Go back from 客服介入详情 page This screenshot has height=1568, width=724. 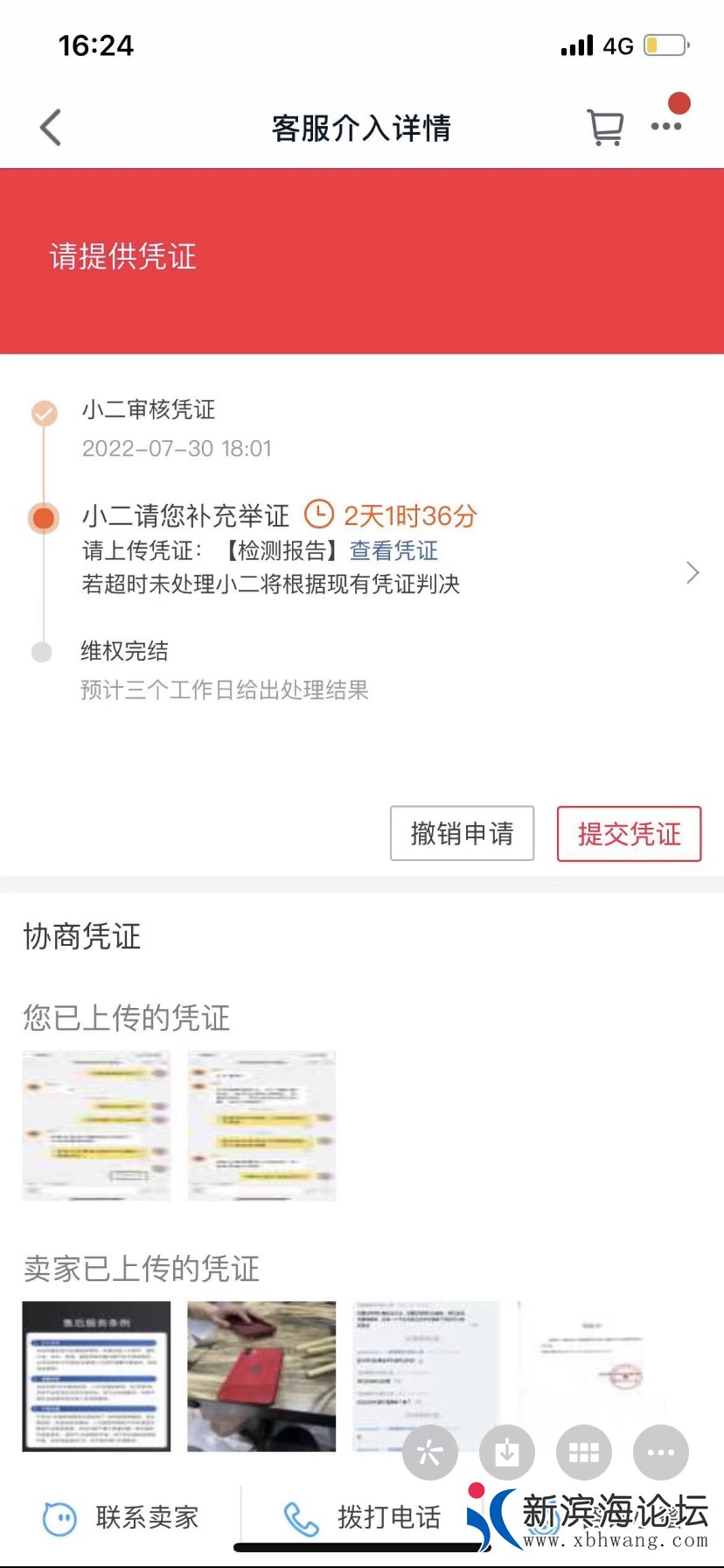(x=51, y=128)
